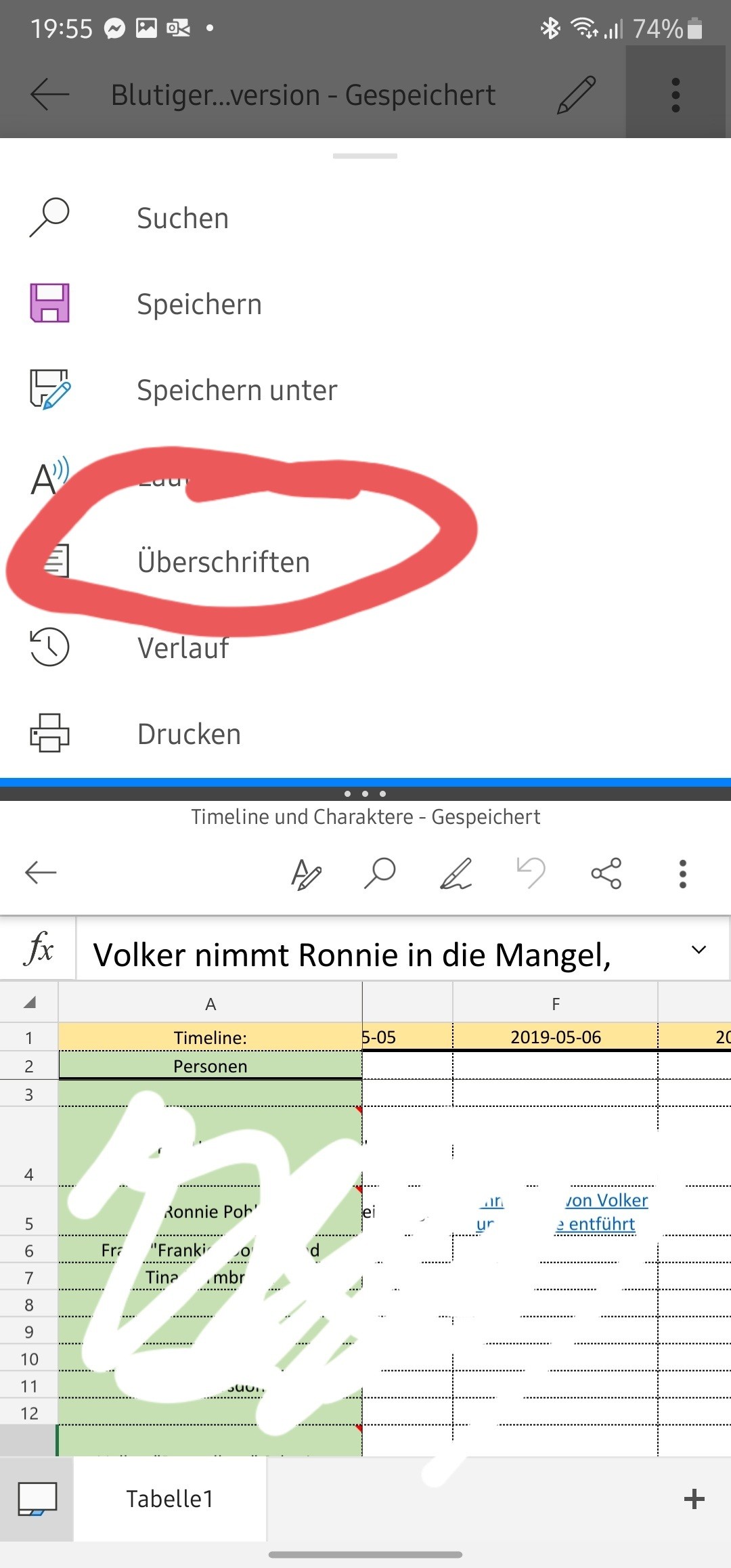Tap the select-all corner of the grid
The height and width of the screenshot is (1568, 731).
(29, 1003)
